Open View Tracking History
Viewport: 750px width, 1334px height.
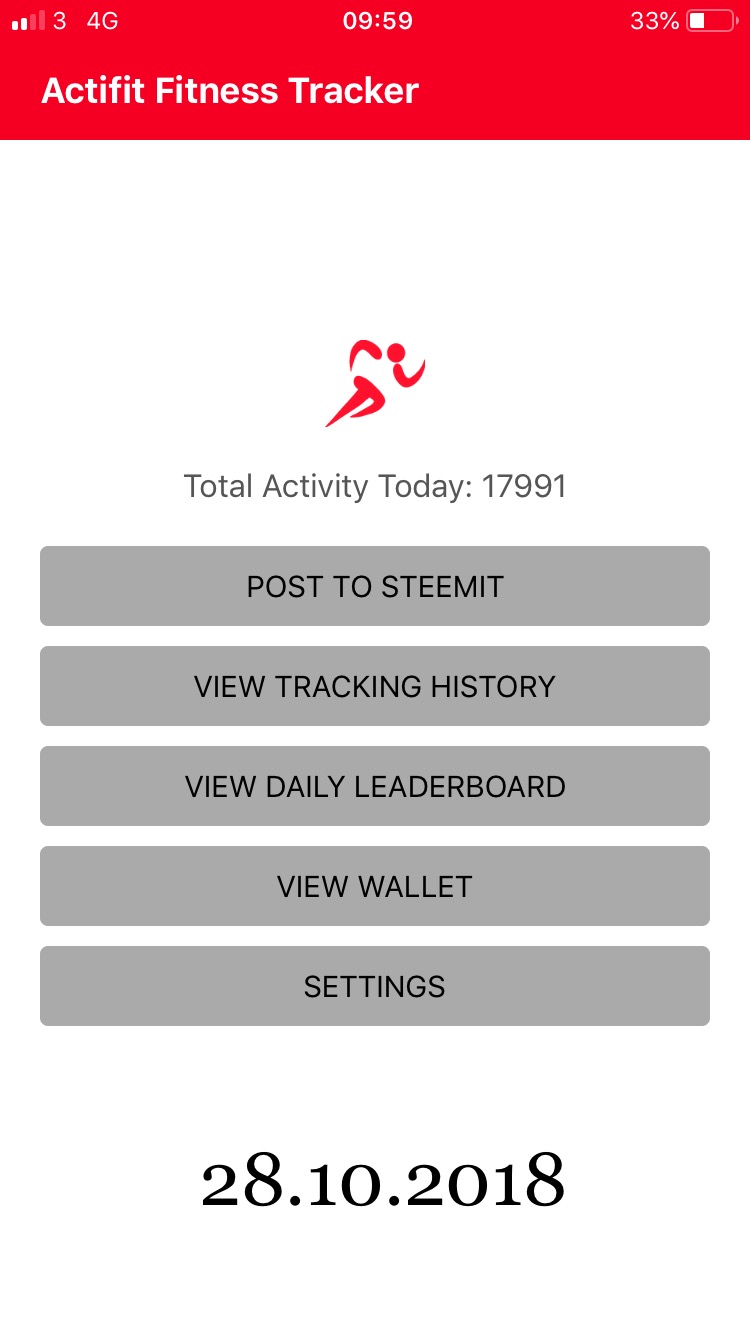click(x=375, y=686)
